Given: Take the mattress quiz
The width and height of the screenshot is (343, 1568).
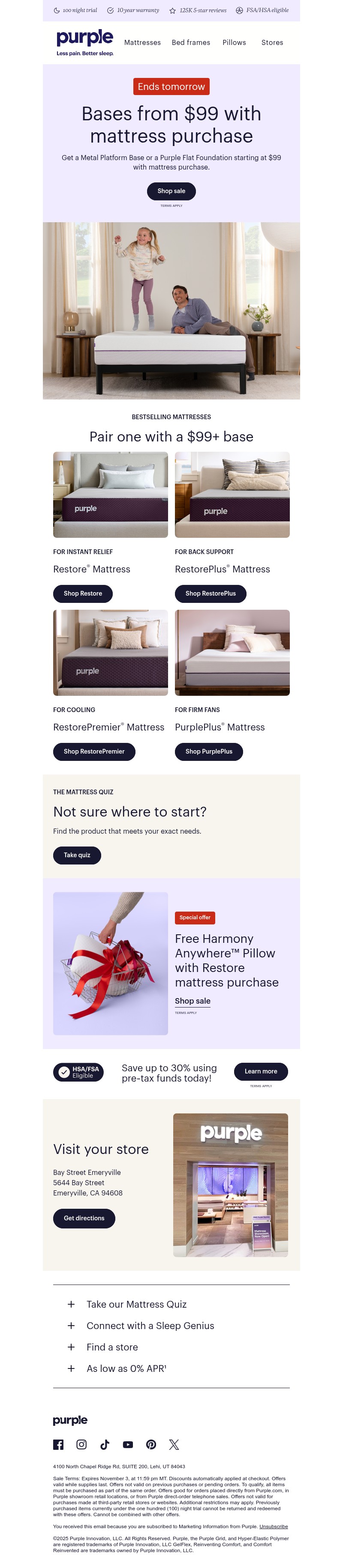Looking at the screenshot, I should (x=77, y=855).
